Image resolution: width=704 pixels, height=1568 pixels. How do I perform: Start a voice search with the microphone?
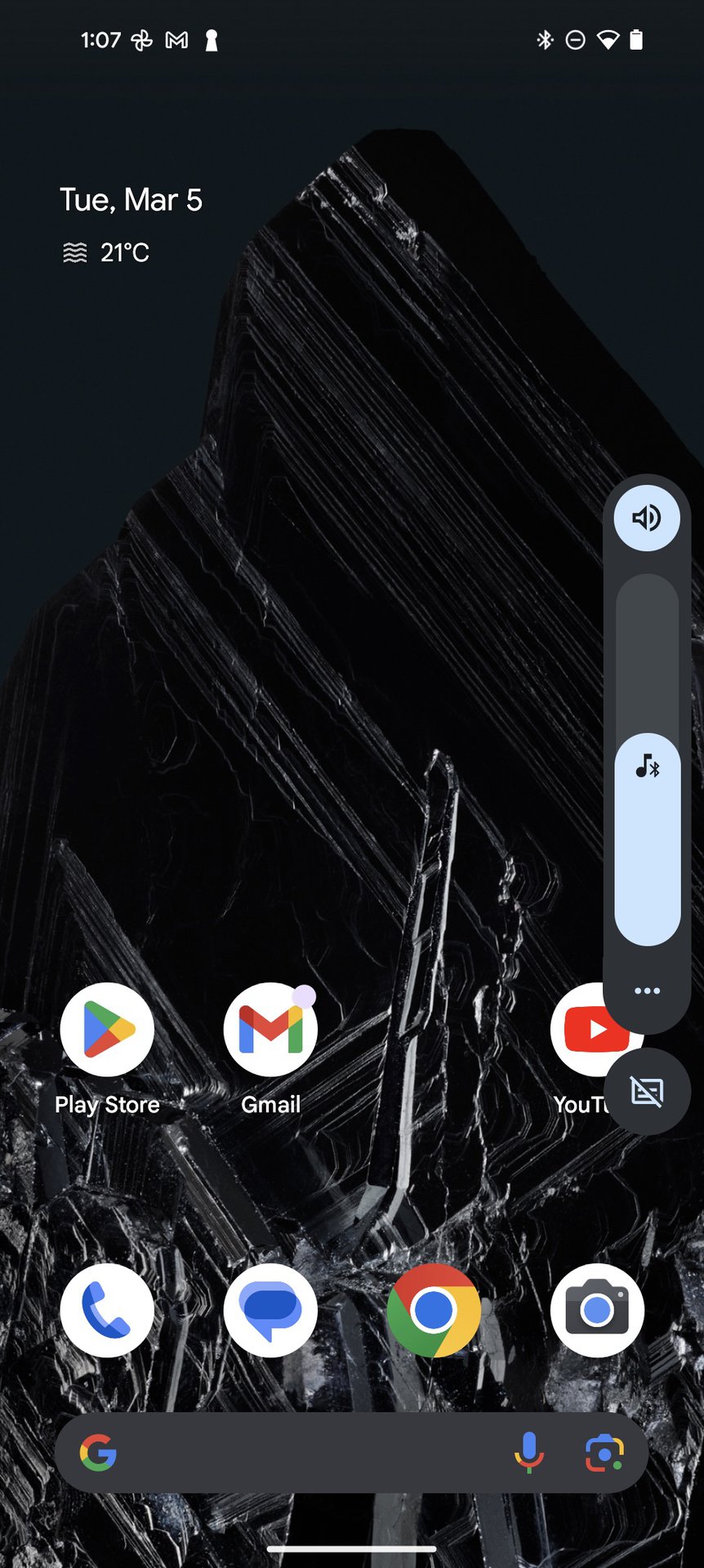tap(528, 1453)
